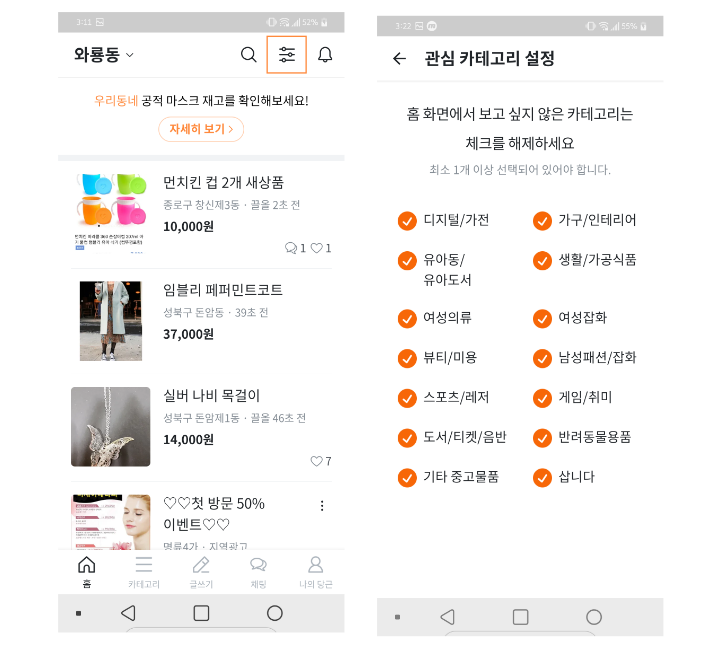This screenshot has height=647, width=719.
Task: Open the 실버 나비 목걸이 listing
Action: (x=201, y=427)
